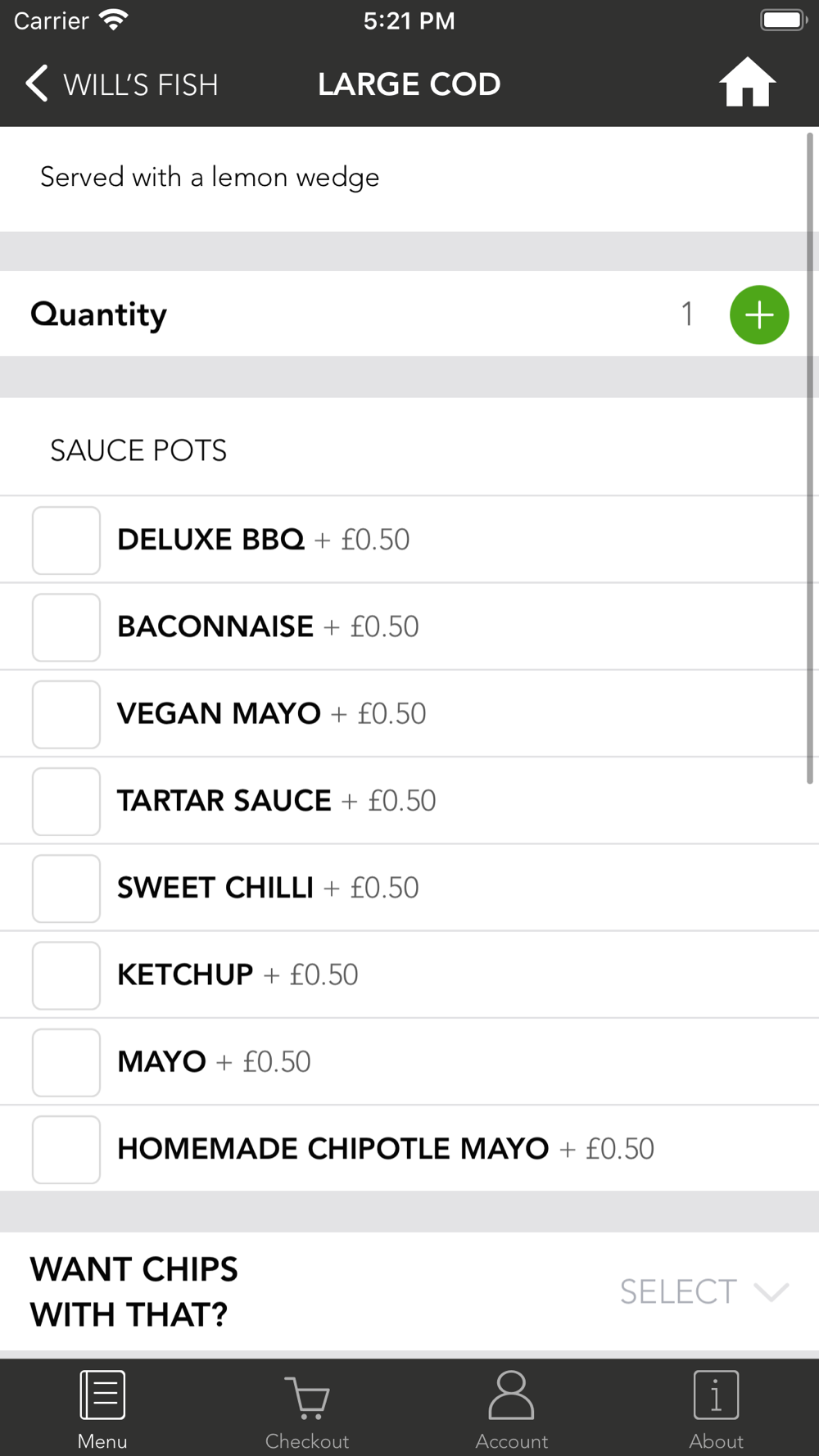
Task: Open the Account tab
Action: pos(512,1410)
